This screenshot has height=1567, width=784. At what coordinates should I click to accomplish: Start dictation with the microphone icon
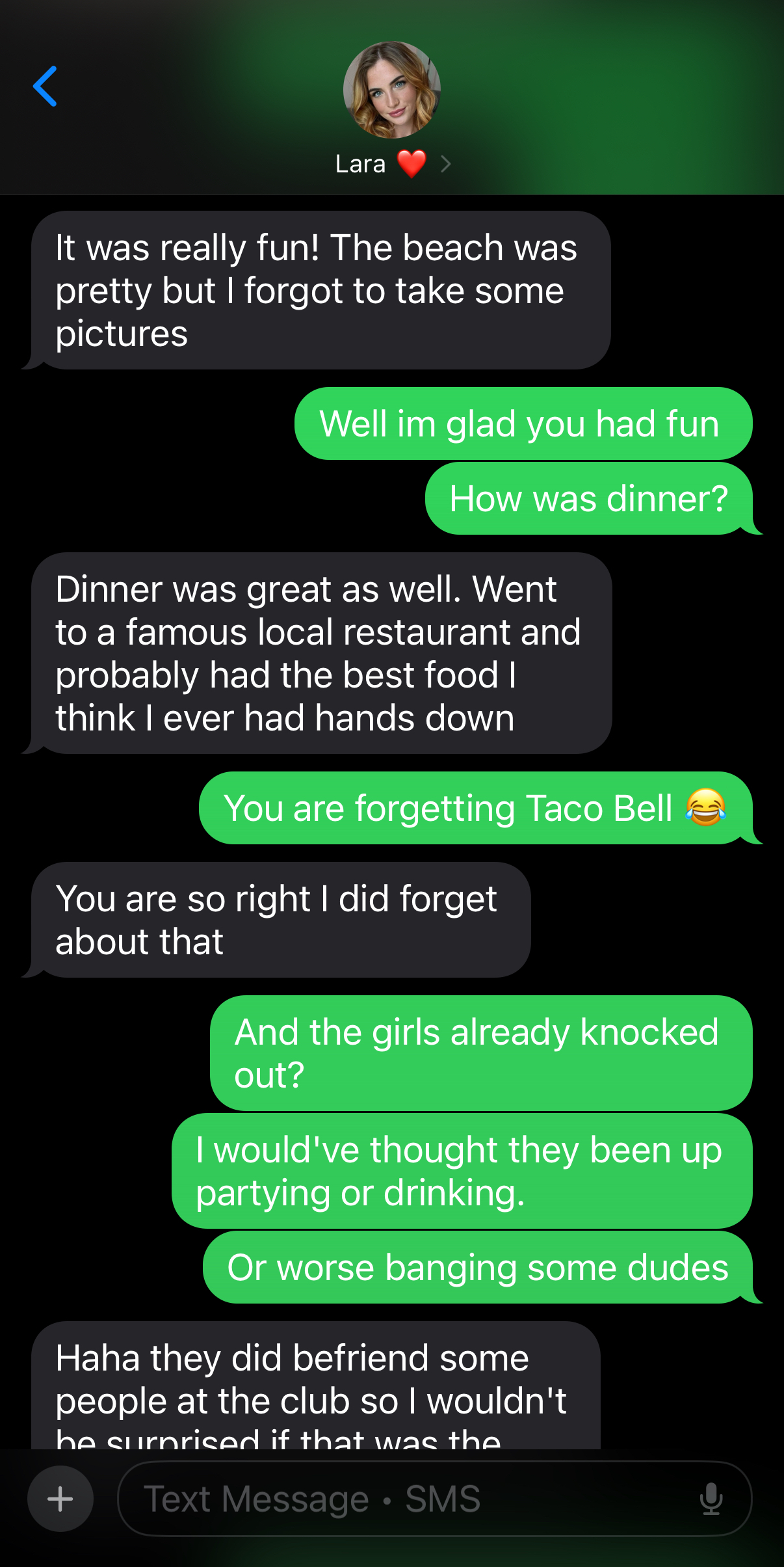(x=711, y=1499)
